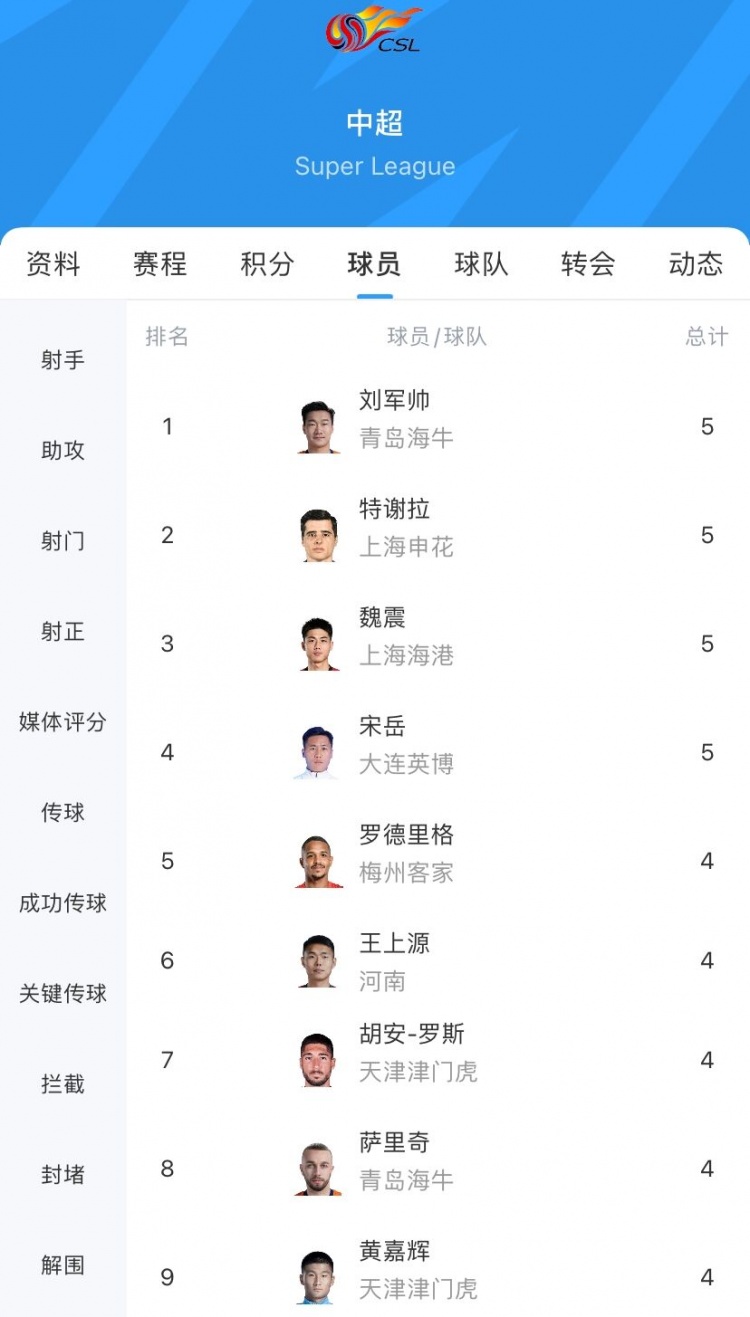Switch to the 动态 tab

[x=695, y=264]
